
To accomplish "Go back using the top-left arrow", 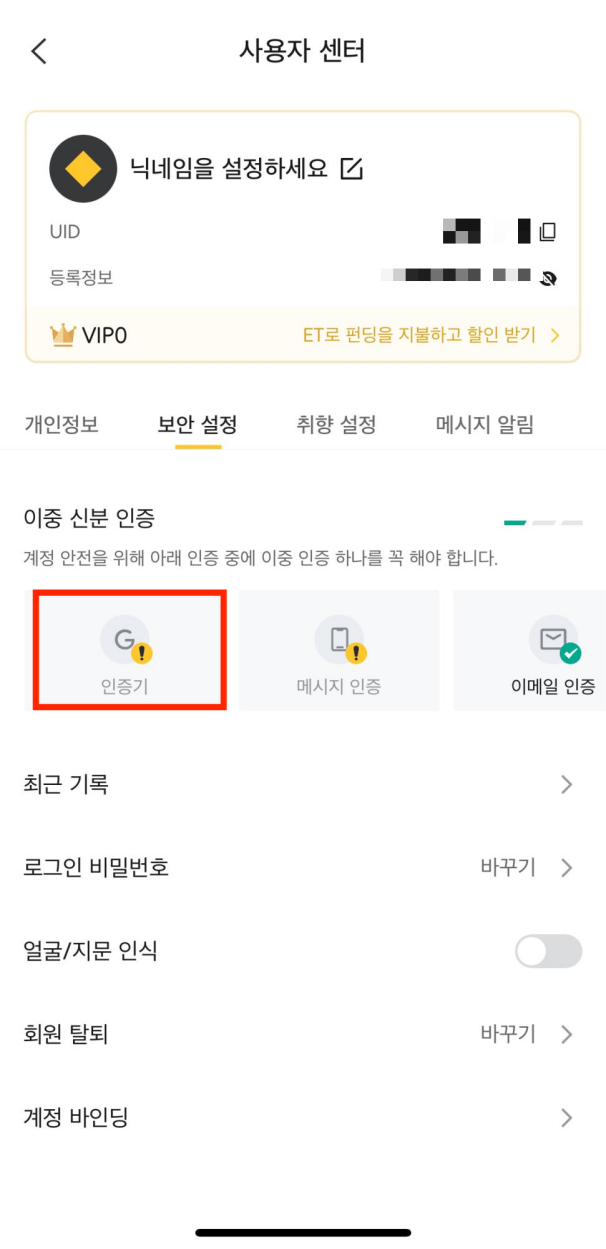I will point(39,51).
